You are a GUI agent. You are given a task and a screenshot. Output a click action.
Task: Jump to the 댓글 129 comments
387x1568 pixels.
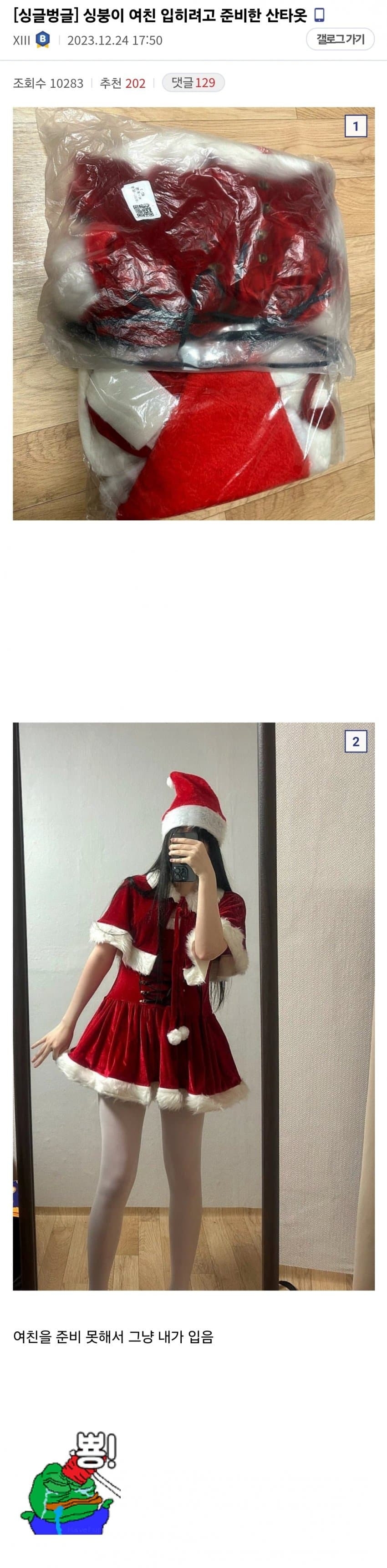[193, 83]
